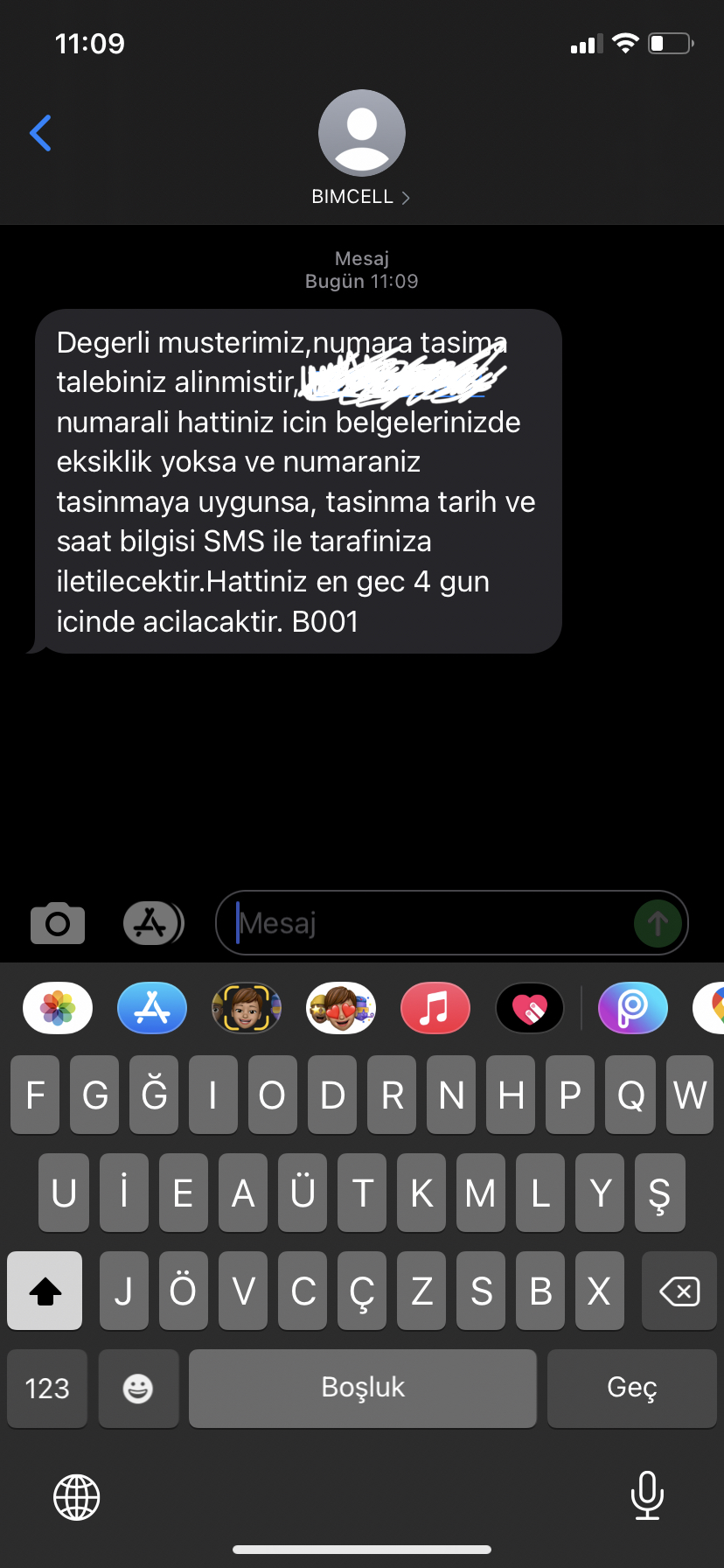The height and width of the screenshot is (1568, 724).
Task: Open Photos in the iMessage app strip
Action: (58, 1008)
